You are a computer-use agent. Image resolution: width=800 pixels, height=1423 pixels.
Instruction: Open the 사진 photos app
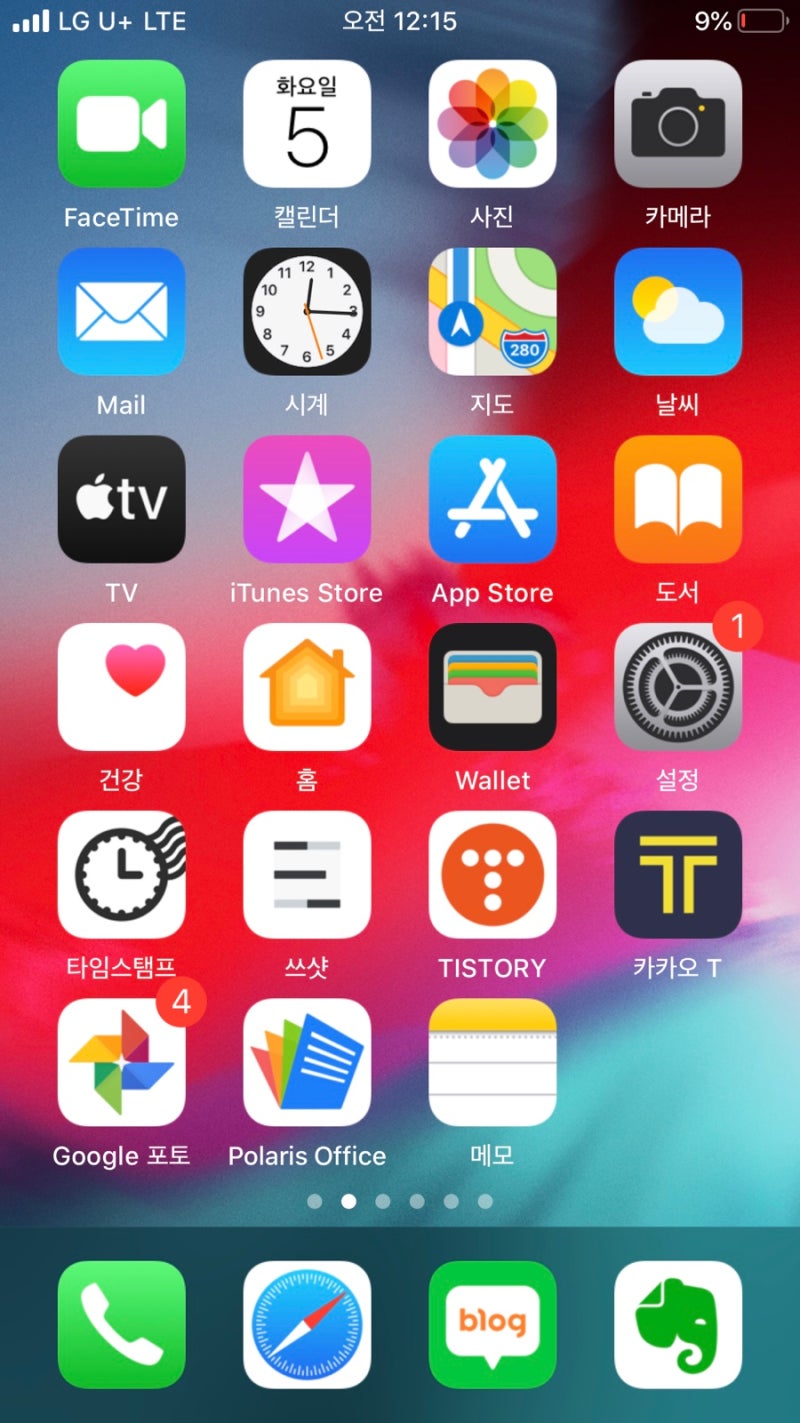click(x=492, y=124)
